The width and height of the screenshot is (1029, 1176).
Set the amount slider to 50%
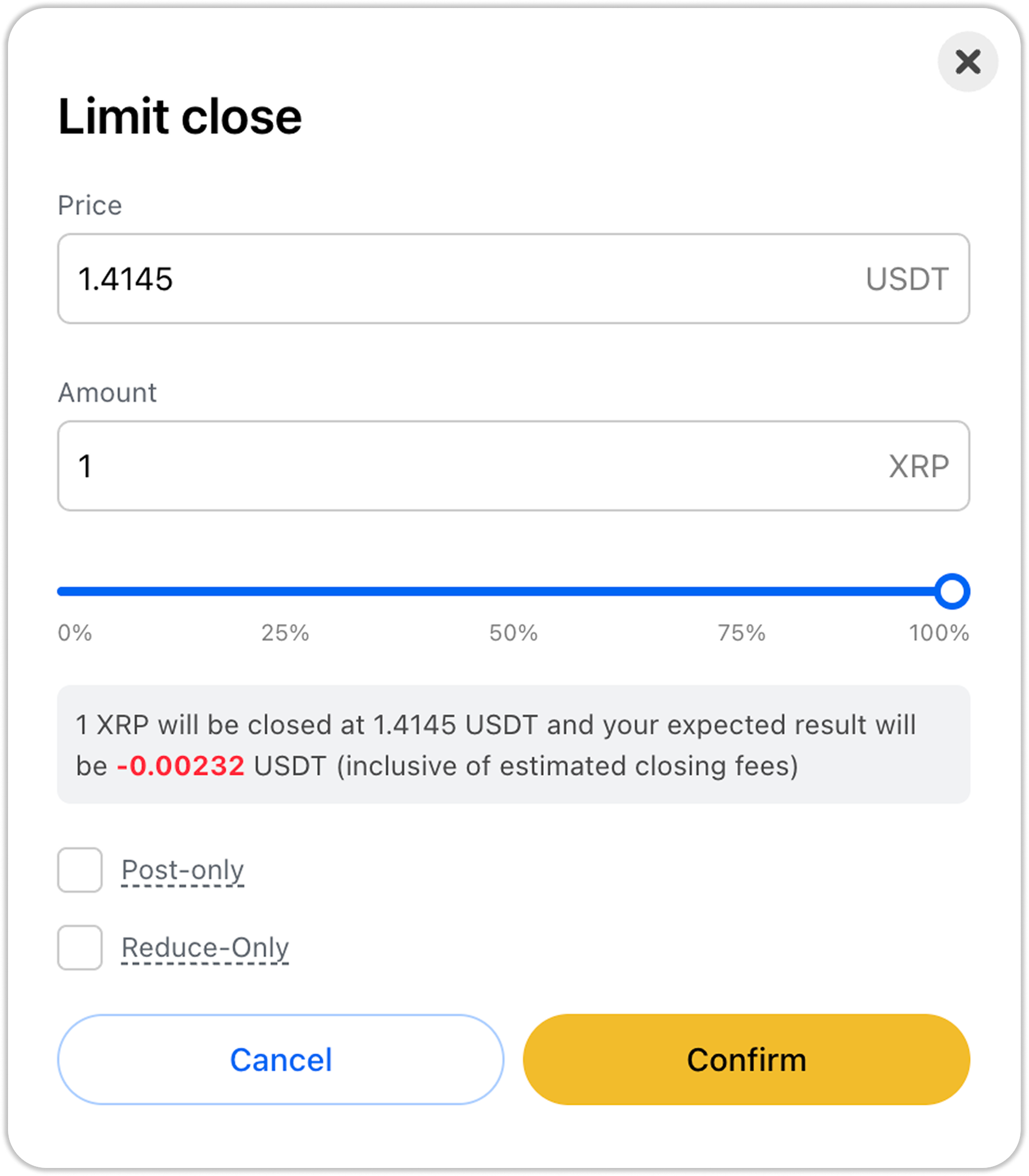coord(513,591)
